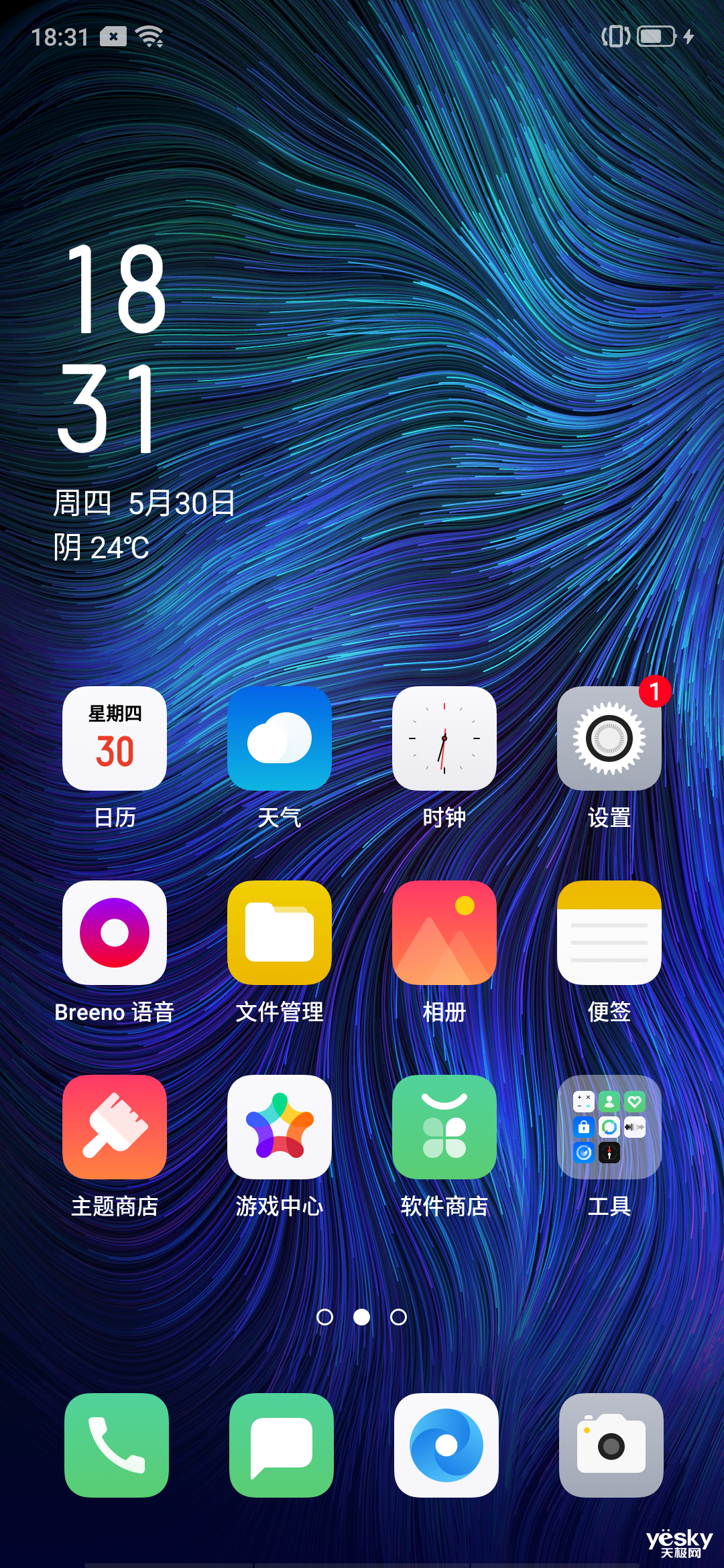Screen dimensions: 724x1568
Task: Open the camera from the dock
Action: click(611, 1445)
